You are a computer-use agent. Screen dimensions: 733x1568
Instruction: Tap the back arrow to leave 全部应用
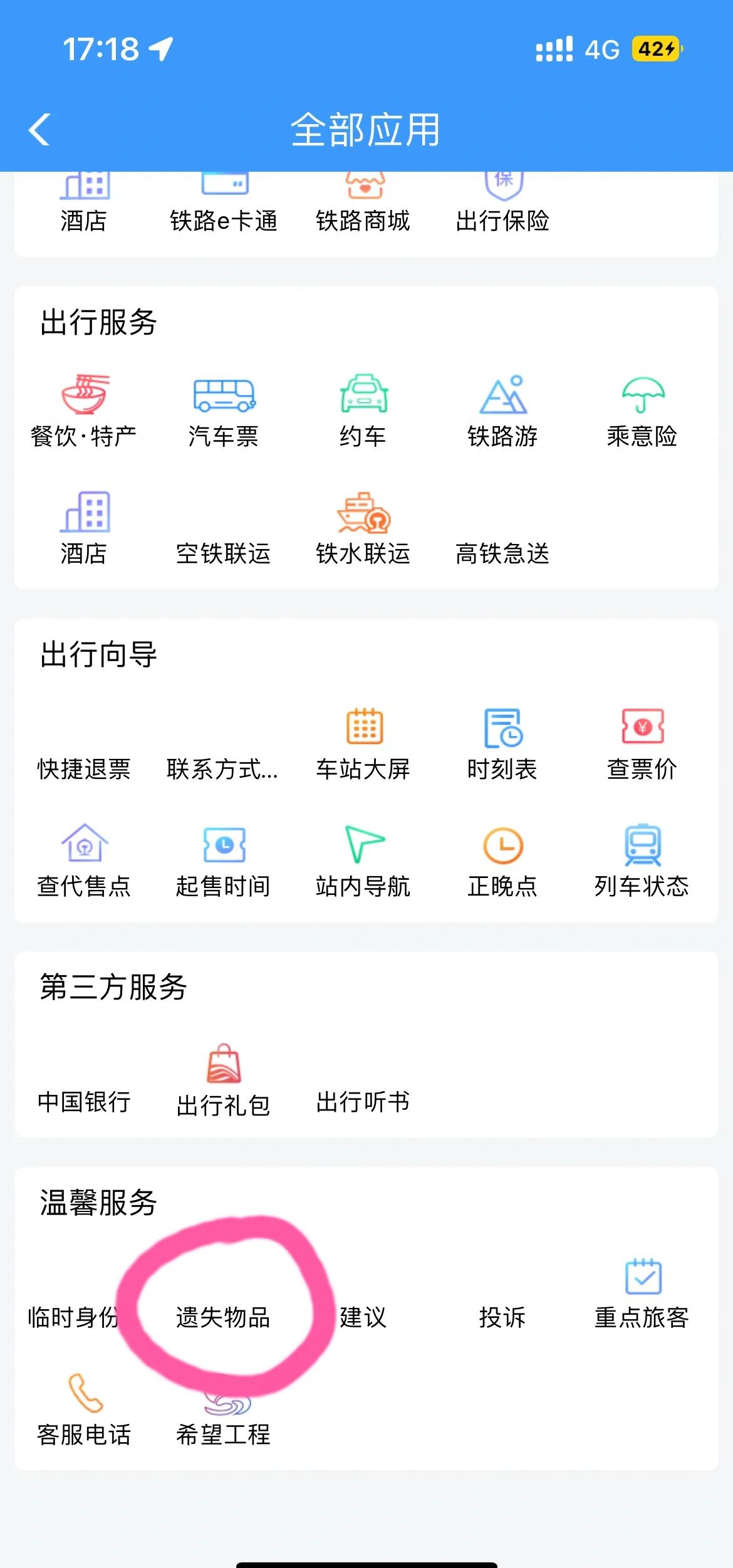click(39, 130)
